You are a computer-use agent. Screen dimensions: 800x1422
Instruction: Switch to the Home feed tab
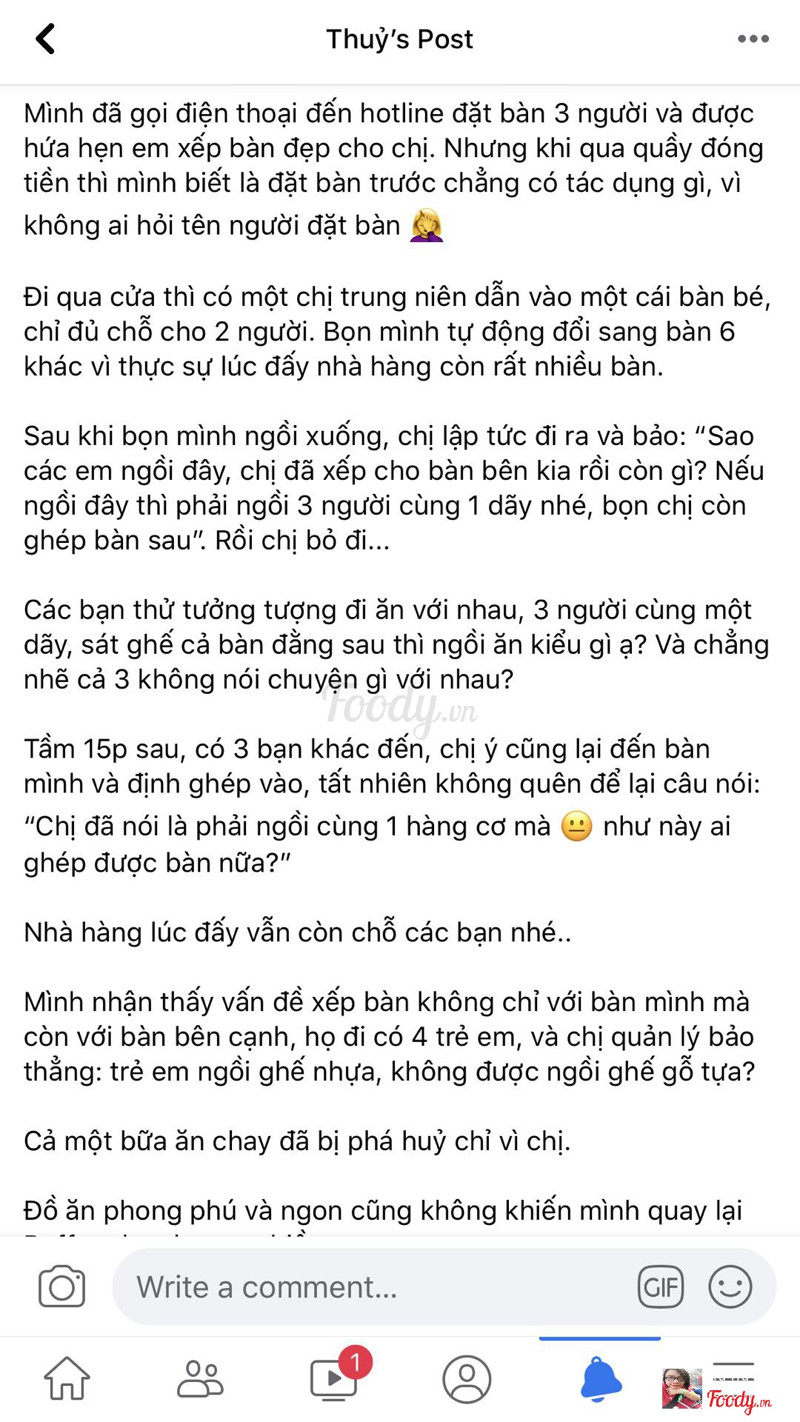click(67, 1378)
